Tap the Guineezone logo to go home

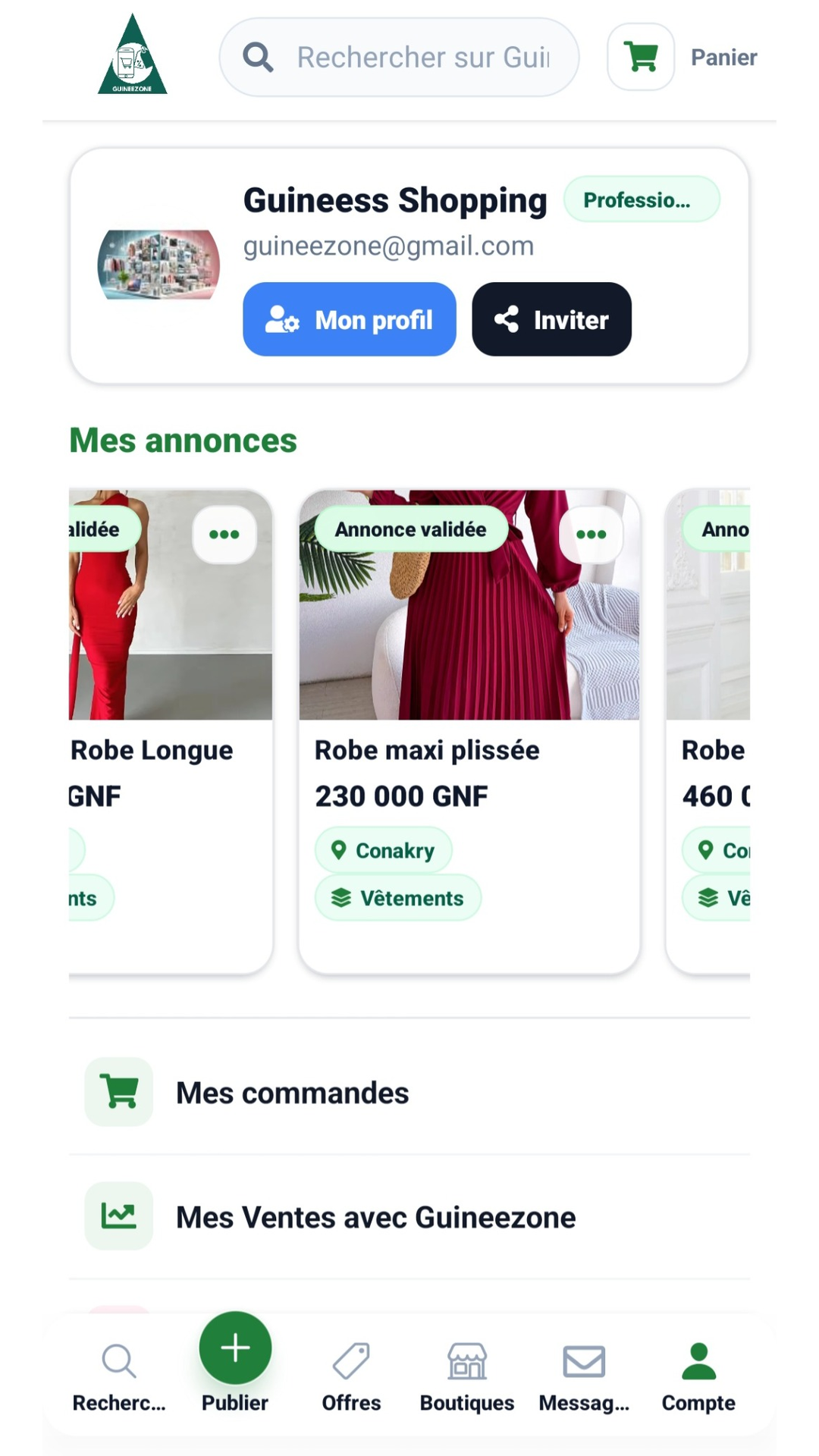(133, 55)
